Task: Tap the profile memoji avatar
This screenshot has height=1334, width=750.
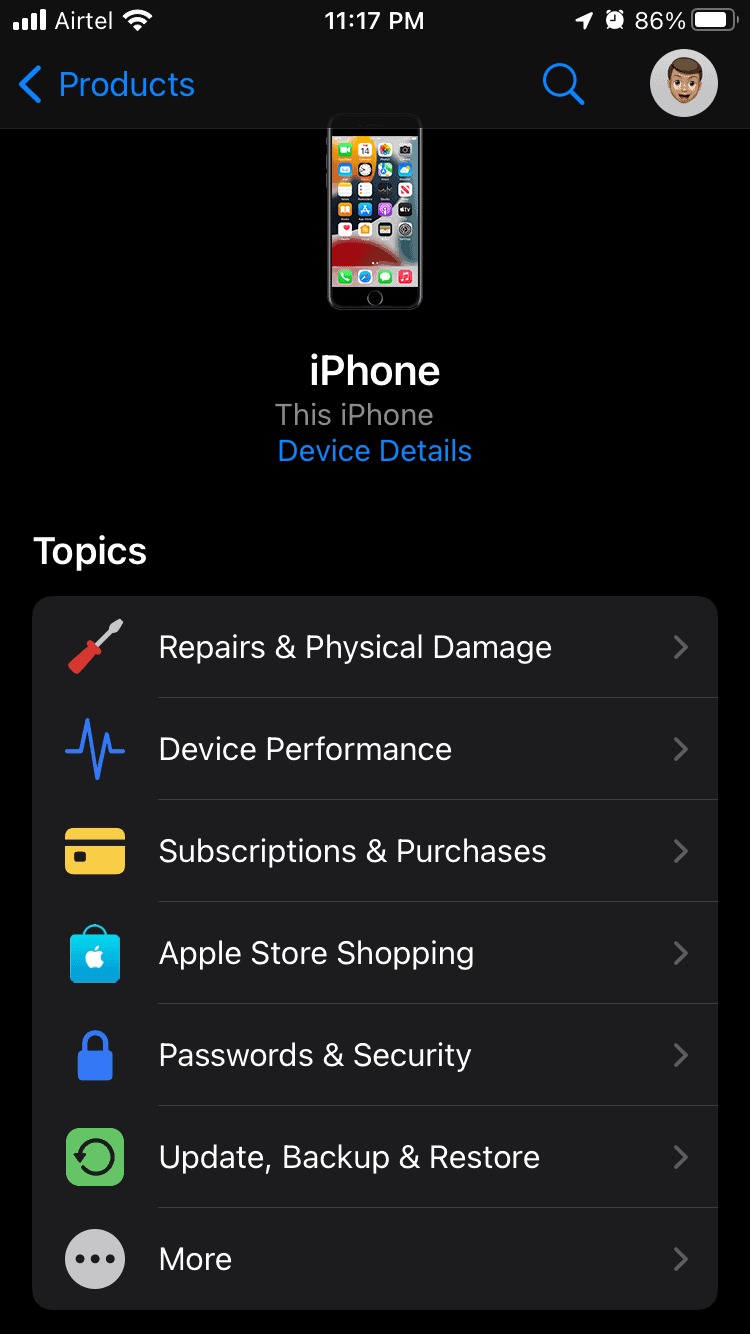Action: click(684, 83)
